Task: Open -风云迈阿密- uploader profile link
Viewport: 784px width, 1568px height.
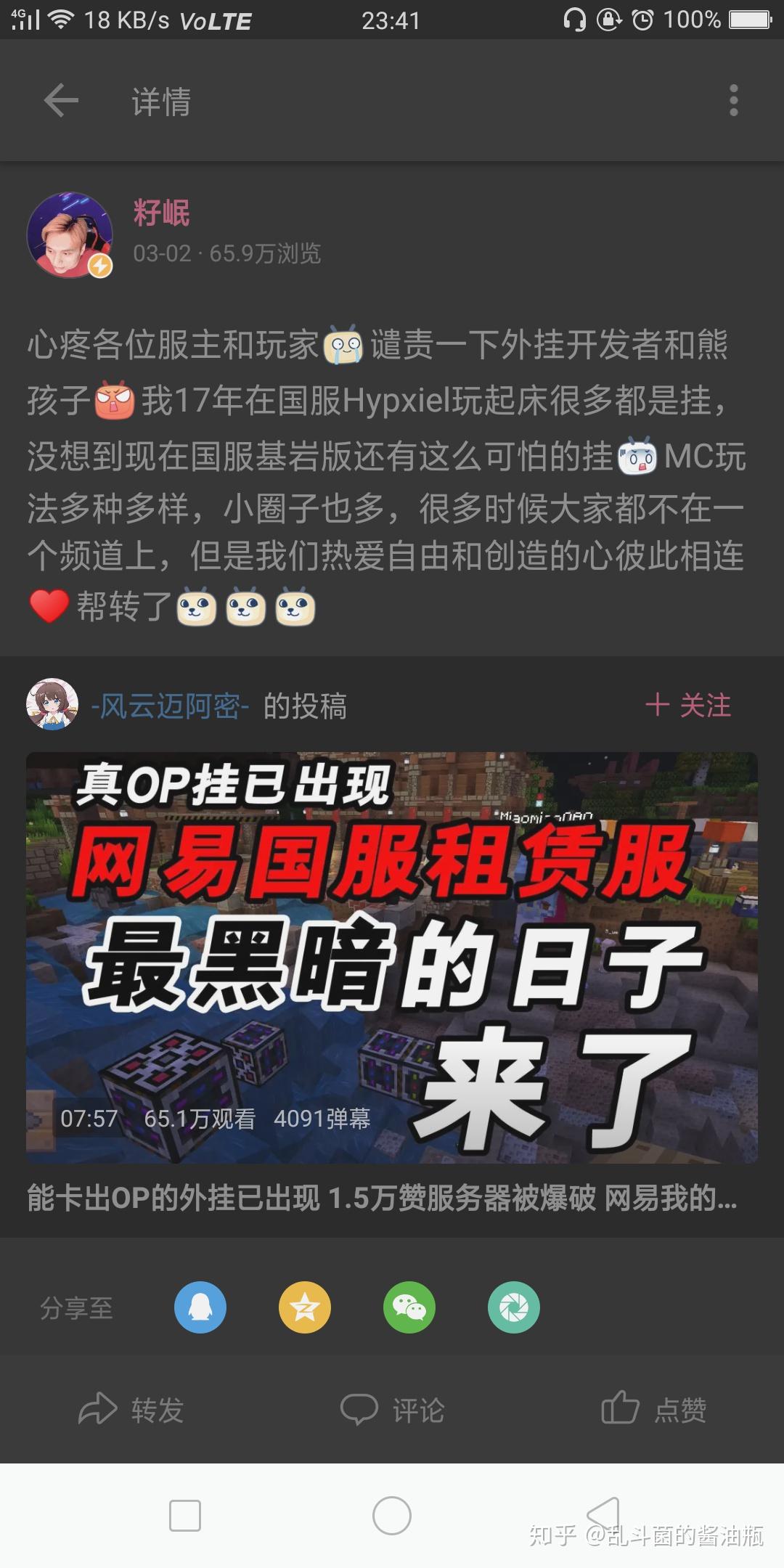Action: (168, 704)
